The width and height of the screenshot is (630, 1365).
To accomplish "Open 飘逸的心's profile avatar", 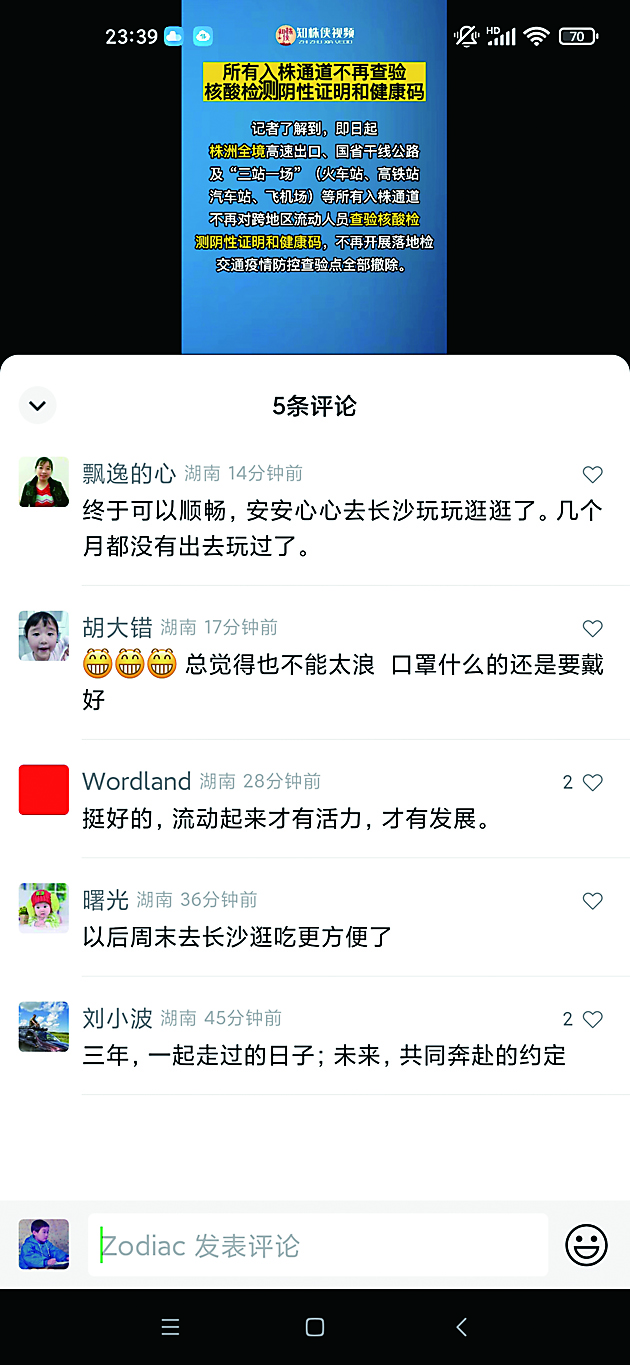I will [x=44, y=482].
